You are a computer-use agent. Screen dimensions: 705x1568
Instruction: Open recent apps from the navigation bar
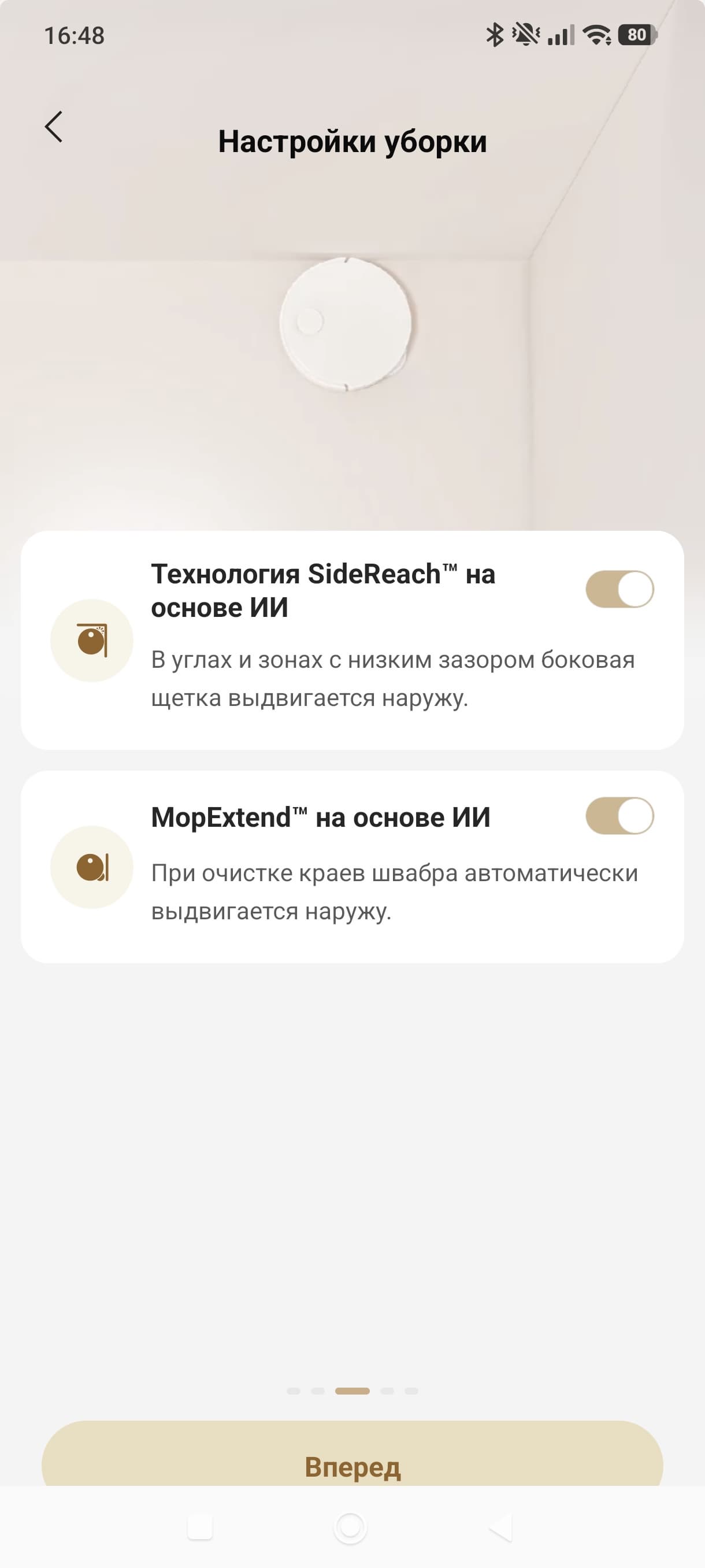200,1527
